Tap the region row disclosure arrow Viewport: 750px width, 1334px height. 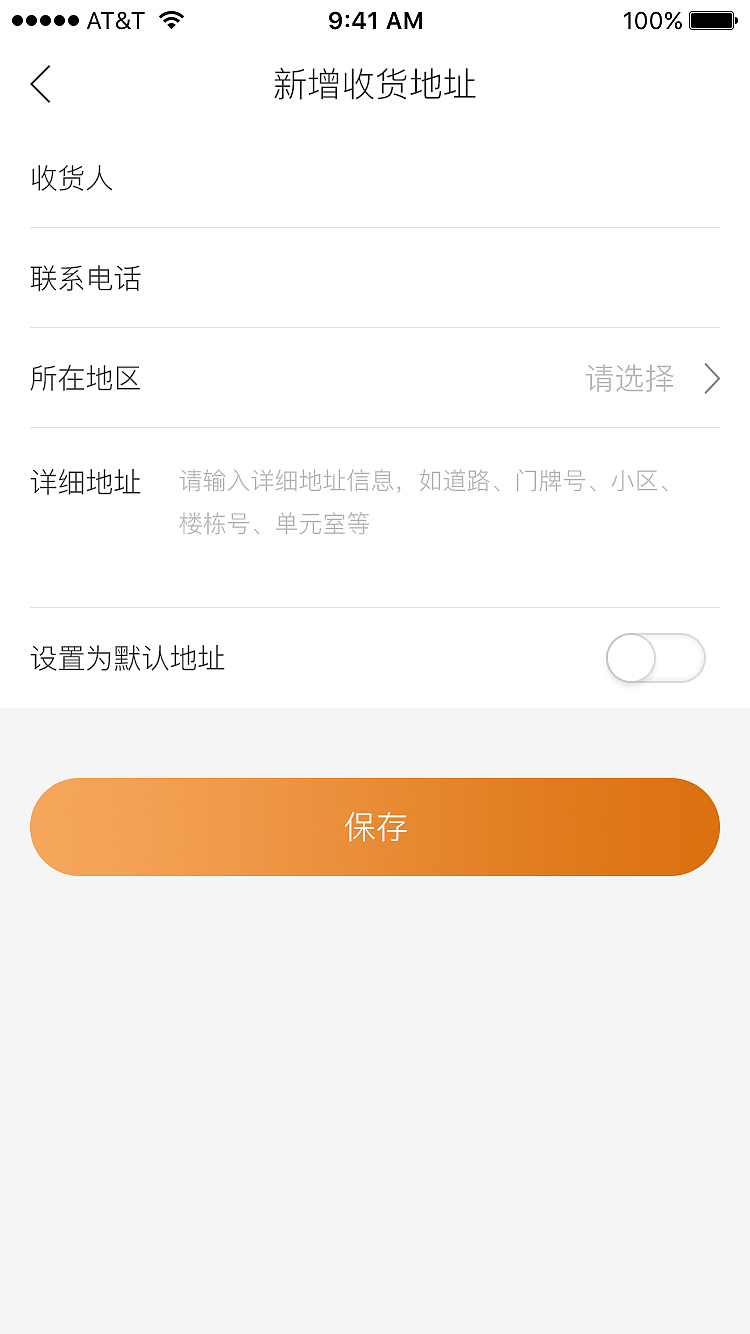click(x=710, y=379)
